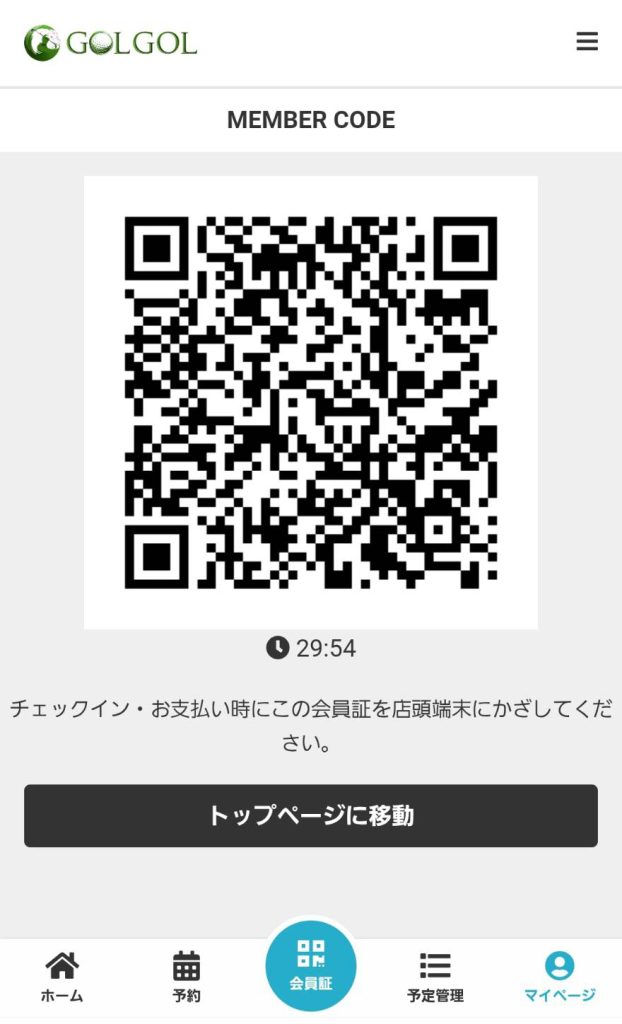Screen dimensions: 622x1024
Task: Select the 会員証 tab
Action: point(311,966)
